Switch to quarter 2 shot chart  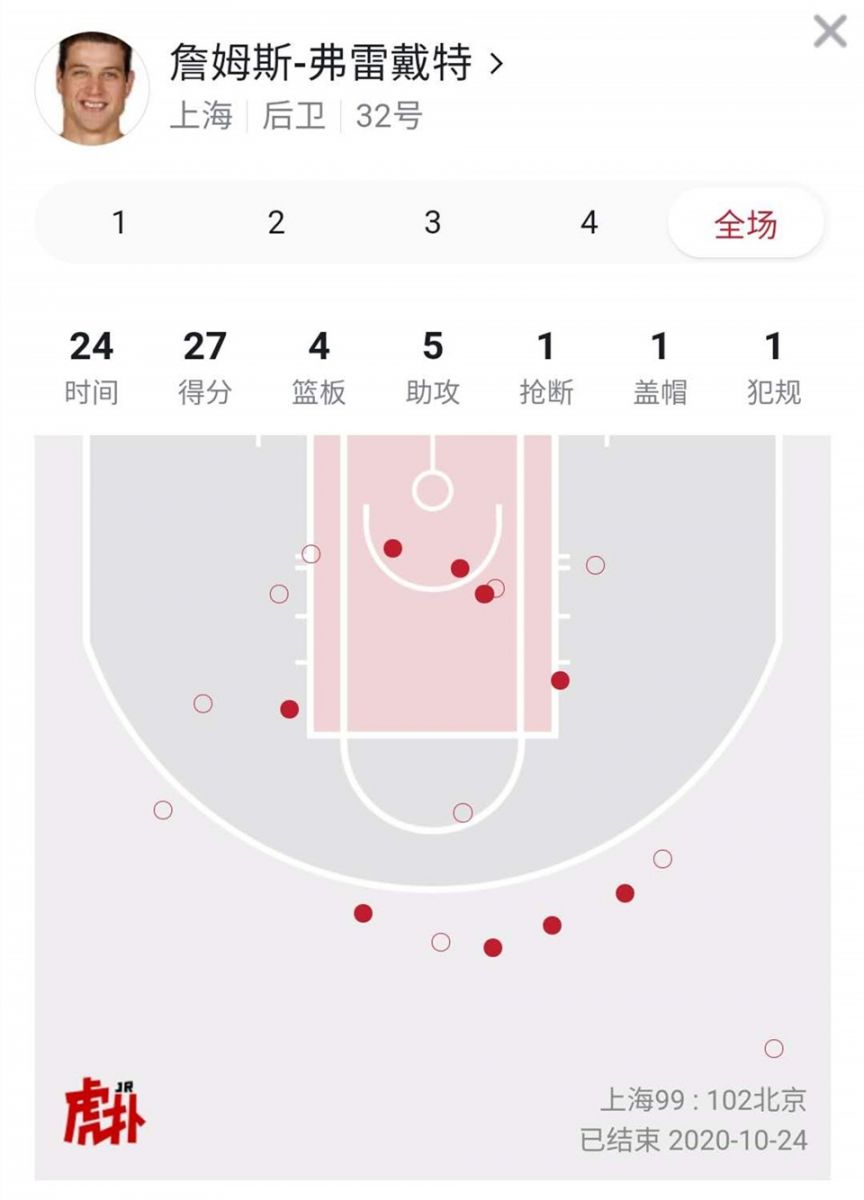(276, 222)
